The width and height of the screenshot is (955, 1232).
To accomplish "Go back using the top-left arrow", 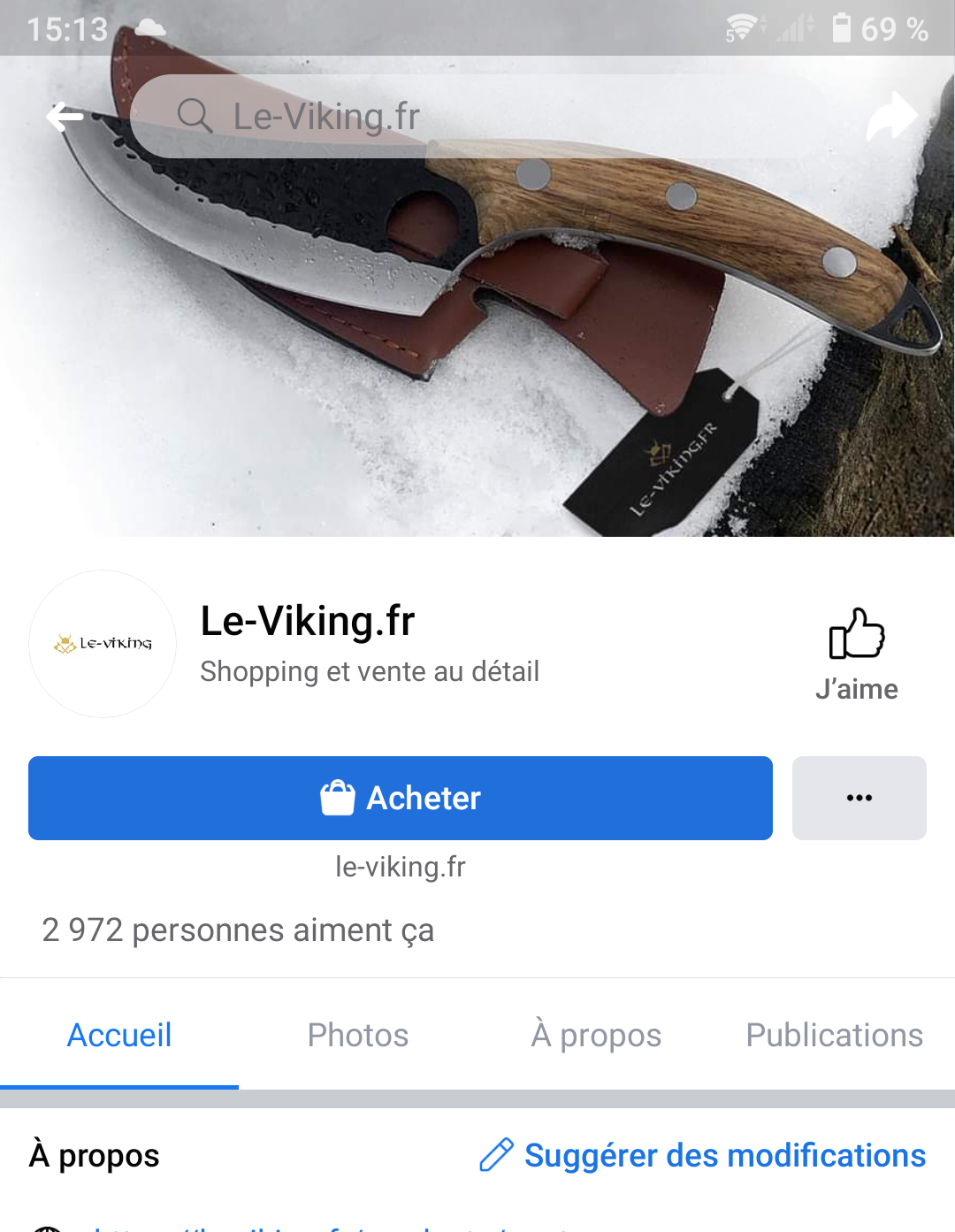I will (x=65, y=116).
